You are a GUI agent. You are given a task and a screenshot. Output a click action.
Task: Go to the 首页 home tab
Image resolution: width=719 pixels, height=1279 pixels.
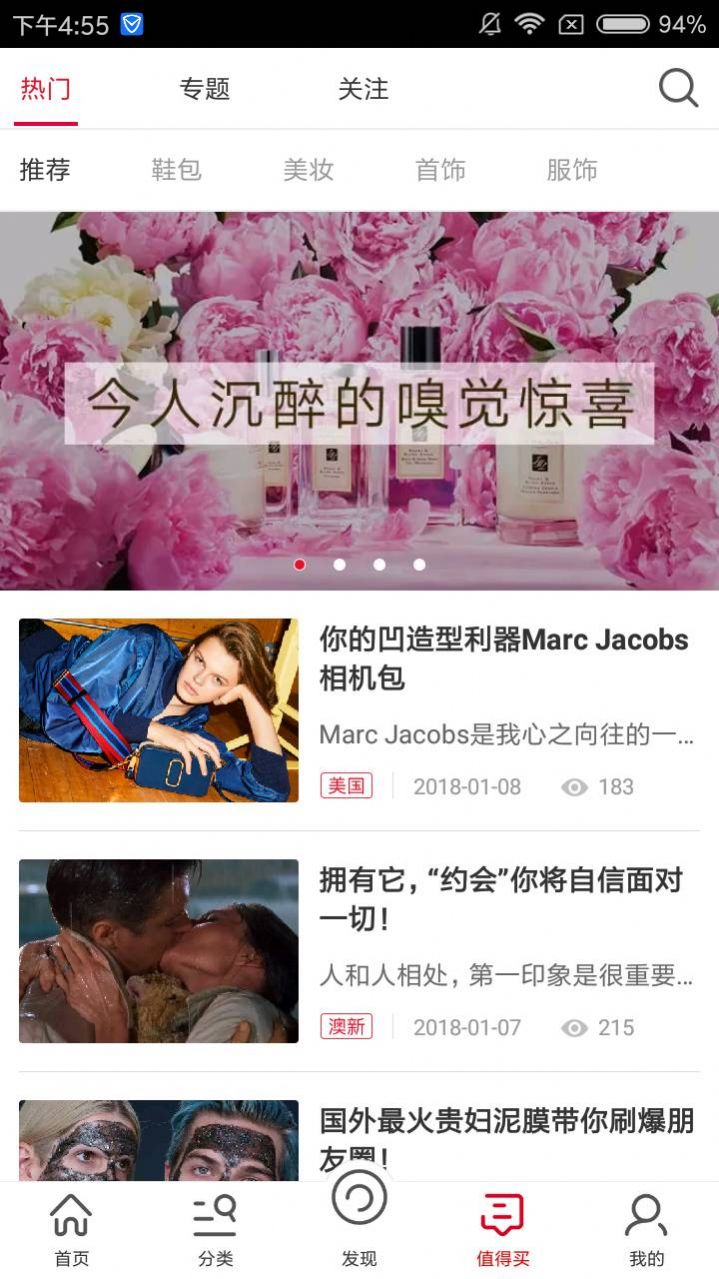71,1230
